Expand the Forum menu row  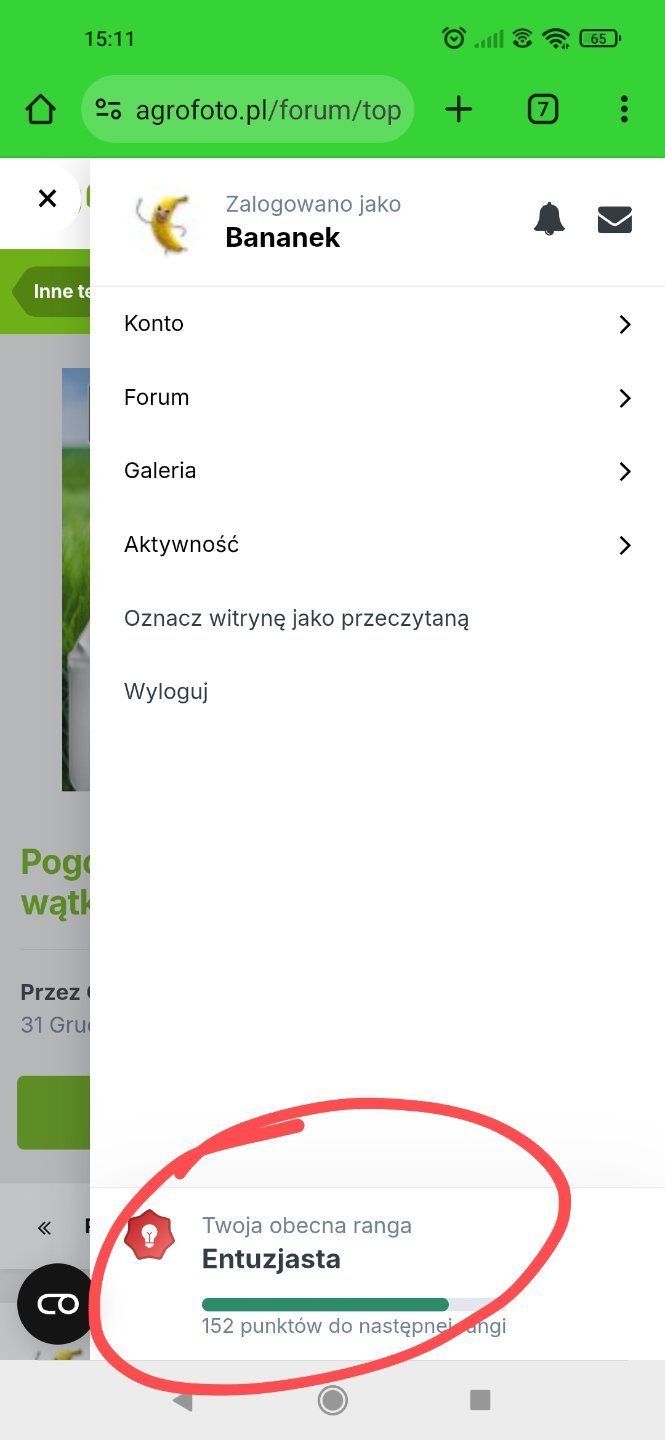(377, 398)
